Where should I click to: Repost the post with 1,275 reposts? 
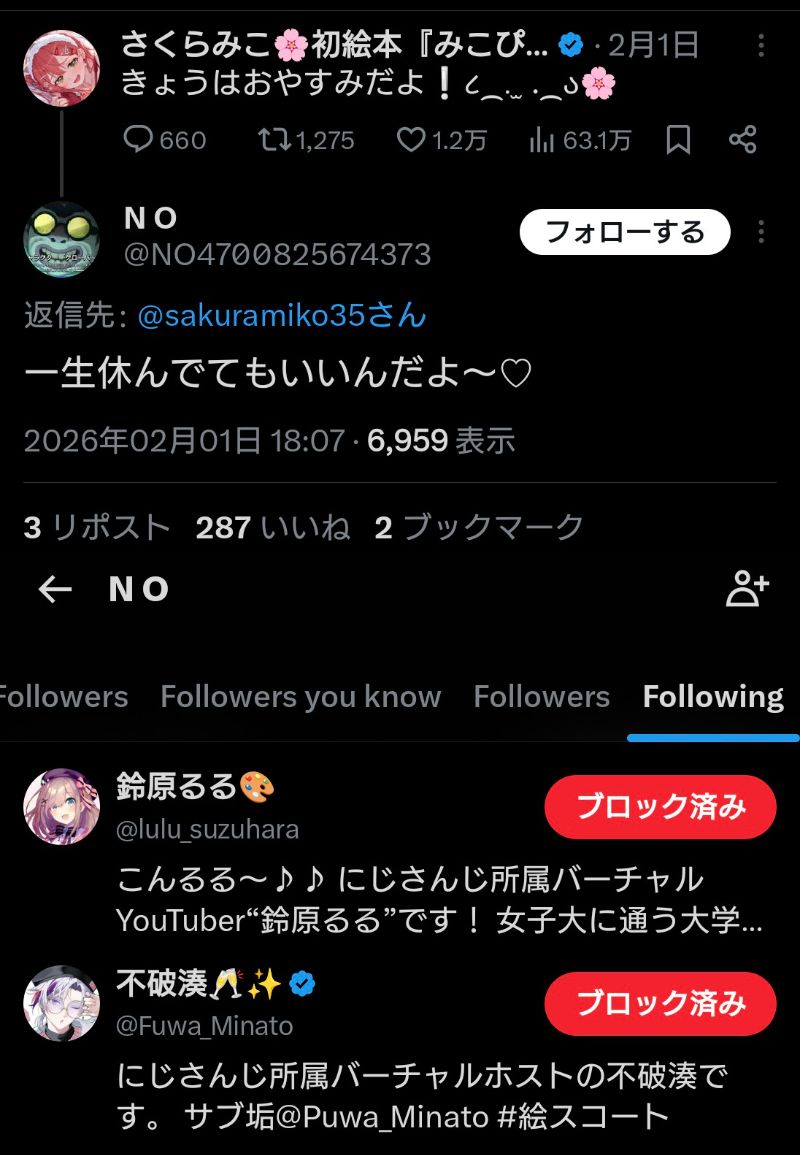[x=271, y=140]
